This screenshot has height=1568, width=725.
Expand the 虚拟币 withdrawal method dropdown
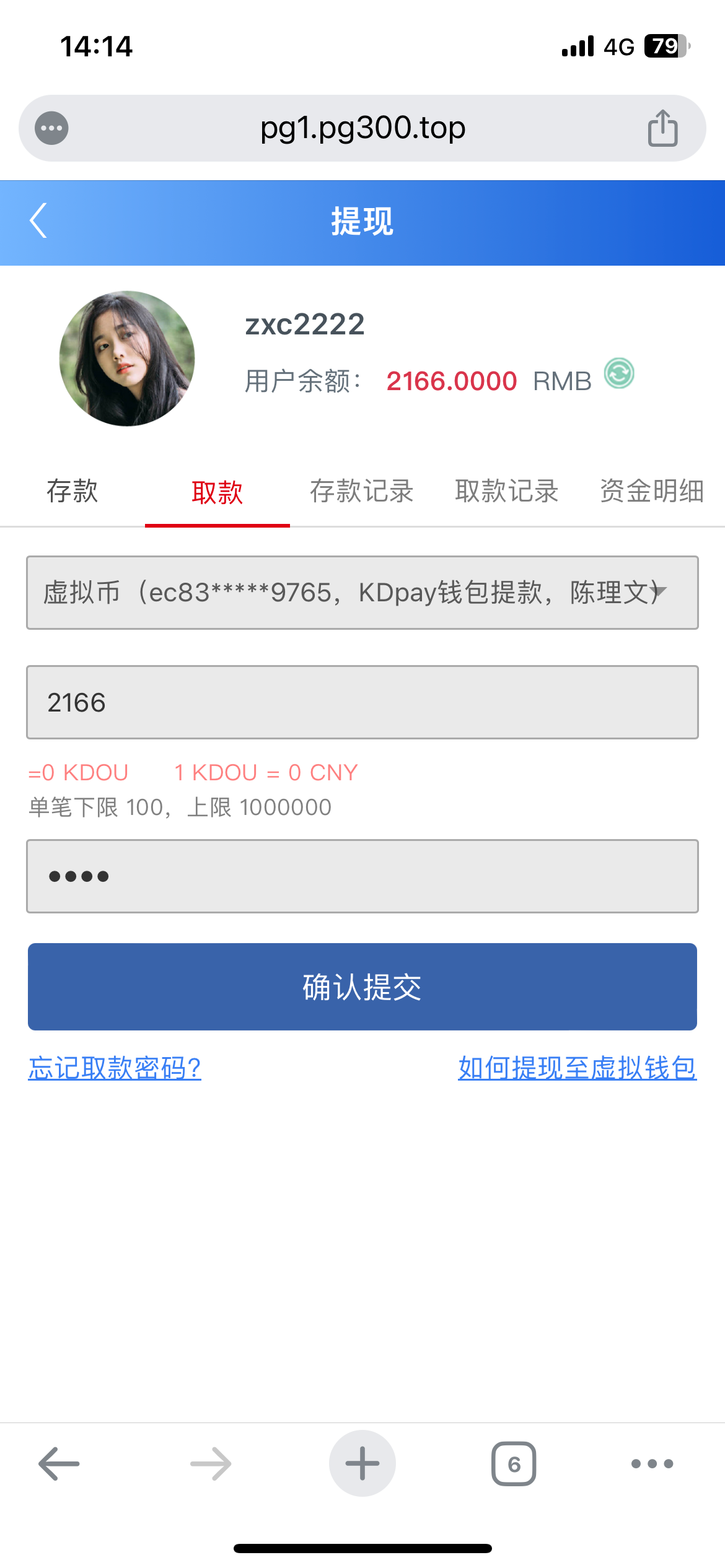point(362,593)
